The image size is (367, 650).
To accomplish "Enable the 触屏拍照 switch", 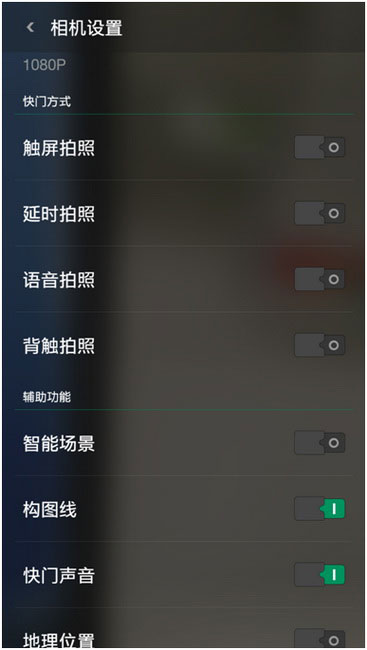I will point(319,147).
